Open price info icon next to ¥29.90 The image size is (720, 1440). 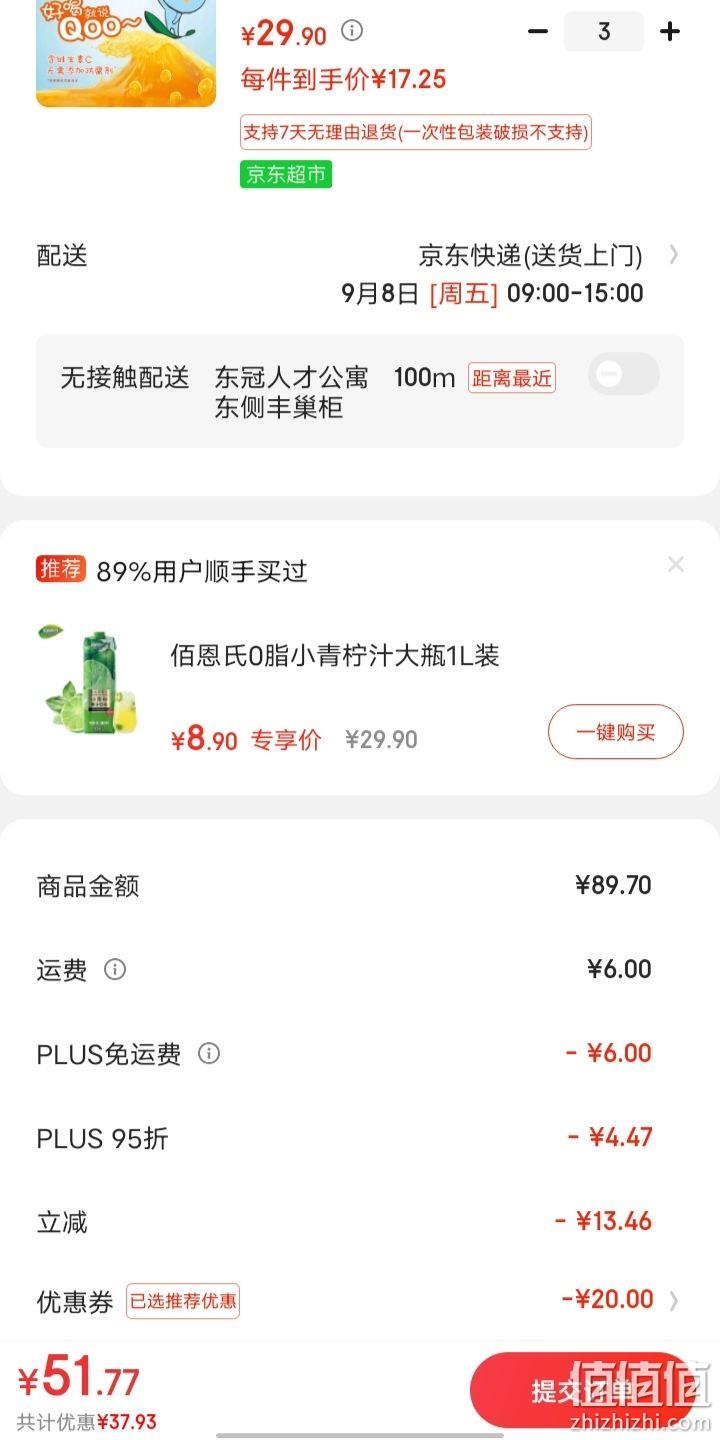[352, 31]
